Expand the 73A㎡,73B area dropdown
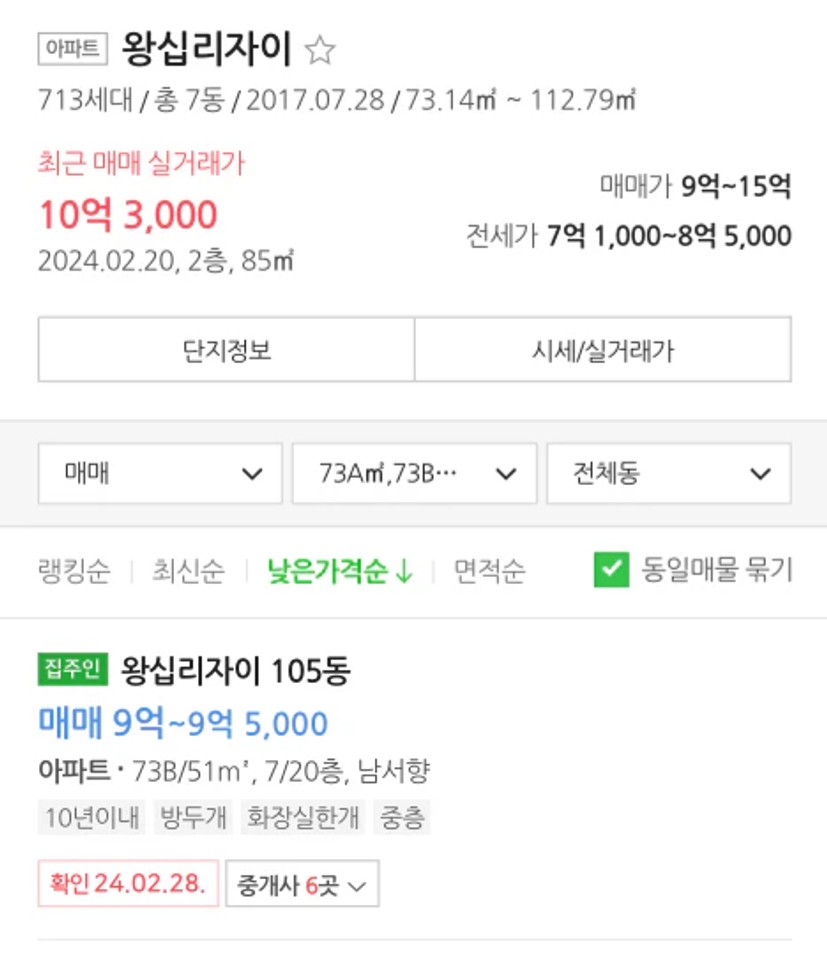The height and width of the screenshot is (965, 827). [x=414, y=473]
